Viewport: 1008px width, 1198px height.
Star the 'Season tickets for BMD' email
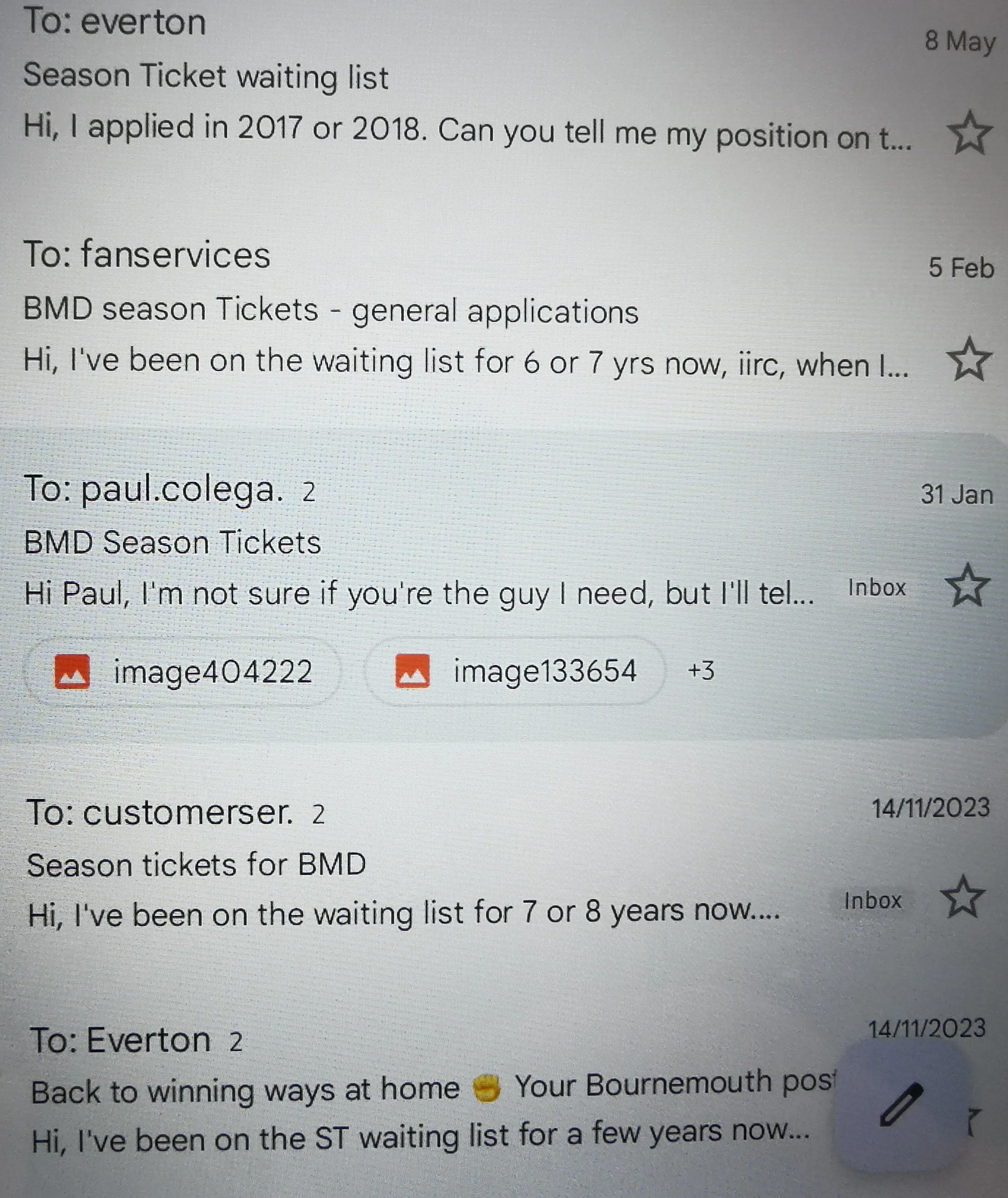(x=963, y=897)
